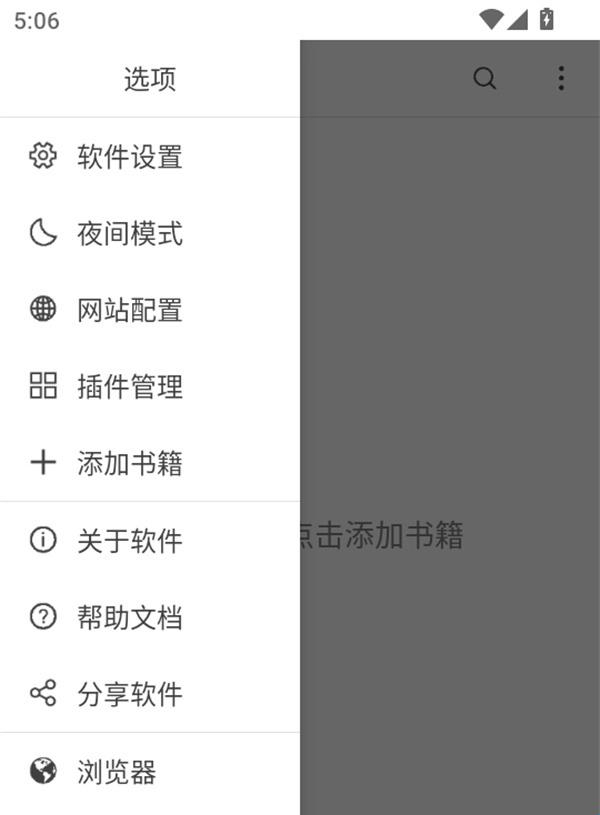
Task: Open 软件设置 (software settings)
Action: [129, 157]
